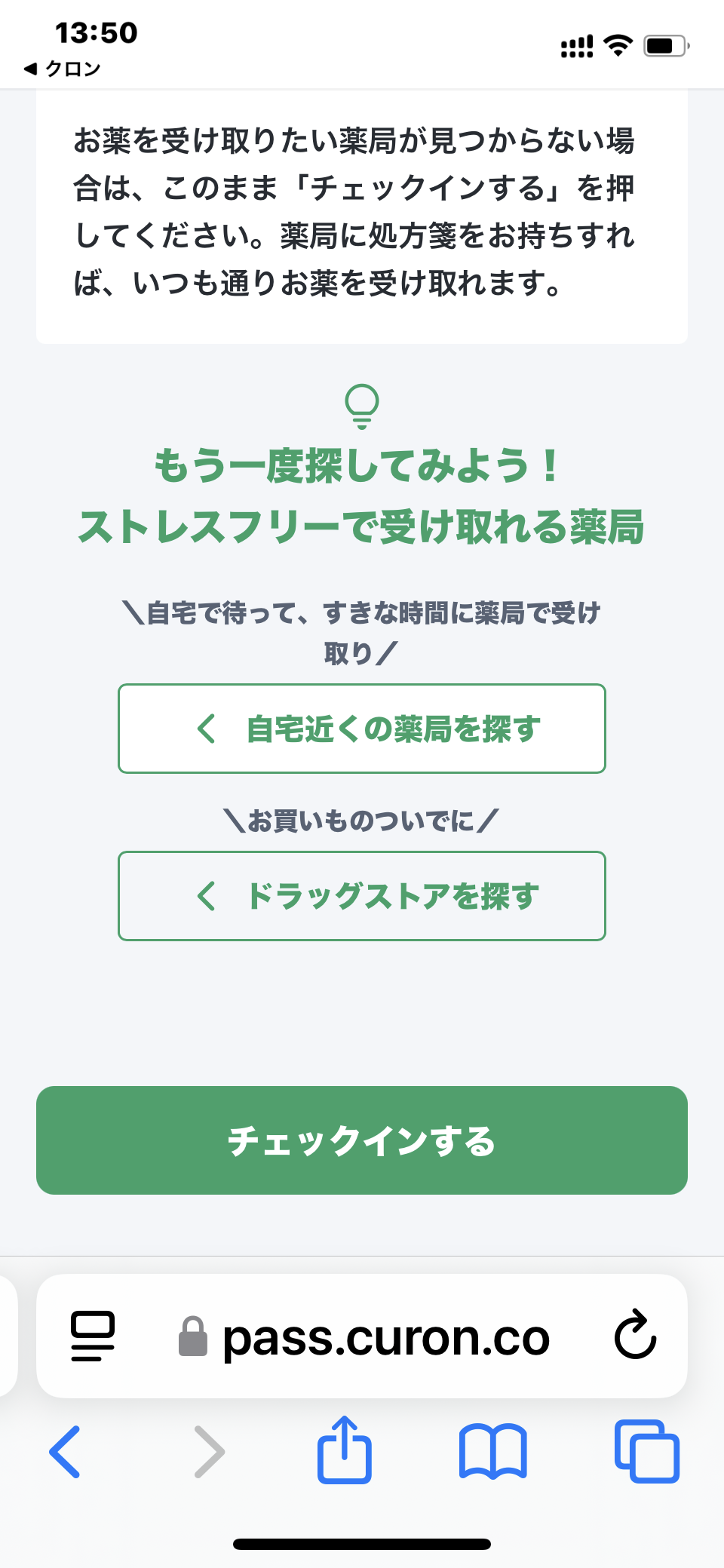The image size is (724, 1568).
Task: Return to クロン app via back link
Action: 63,69
